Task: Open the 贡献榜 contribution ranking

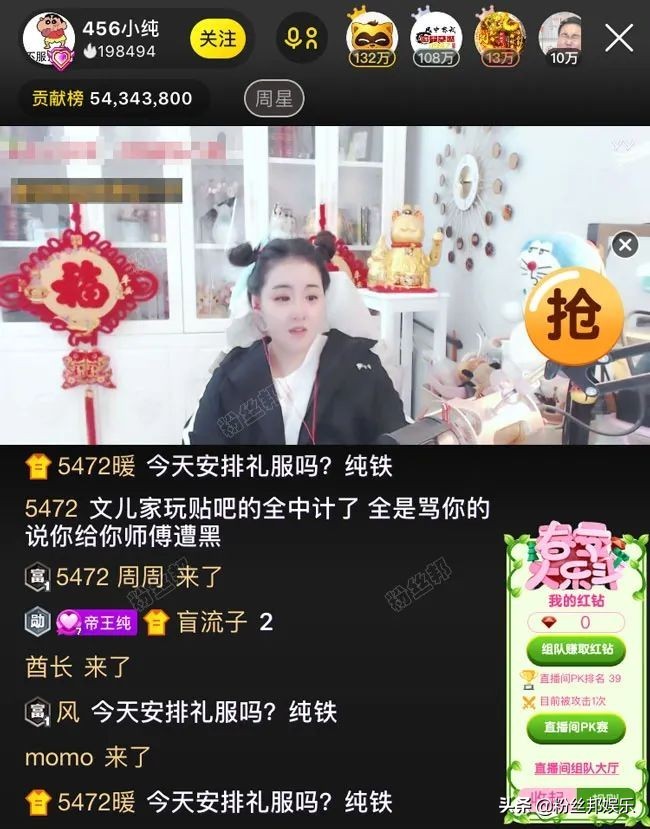Action: 113,98
